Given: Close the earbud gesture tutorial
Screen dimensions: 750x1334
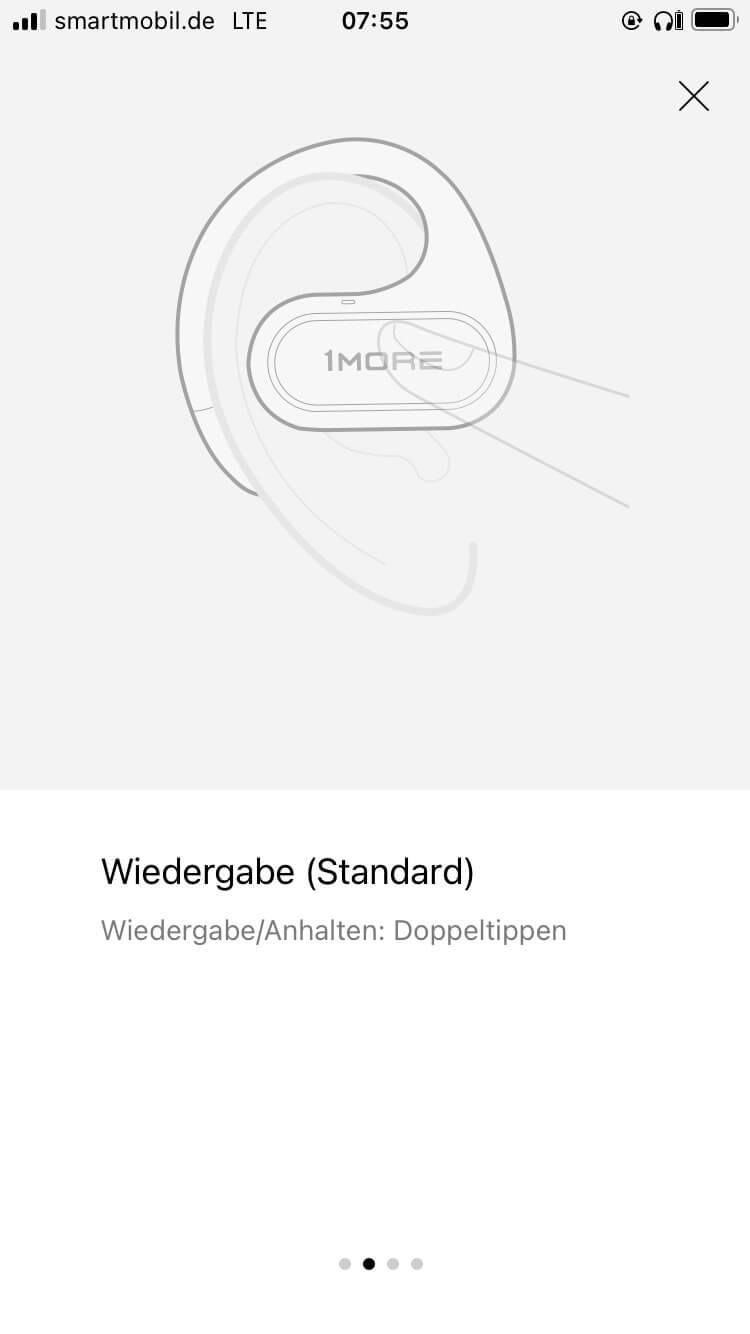Looking at the screenshot, I should (693, 96).
